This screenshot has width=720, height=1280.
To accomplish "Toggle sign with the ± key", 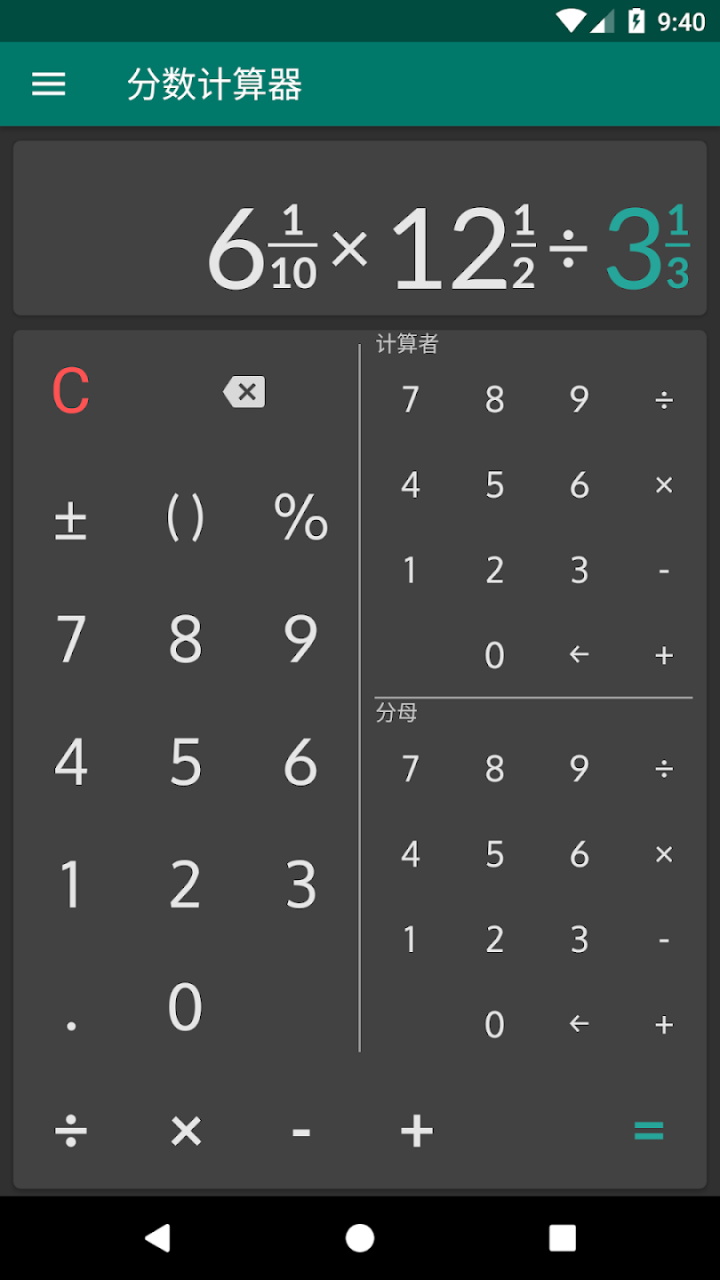I will [71, 520].
